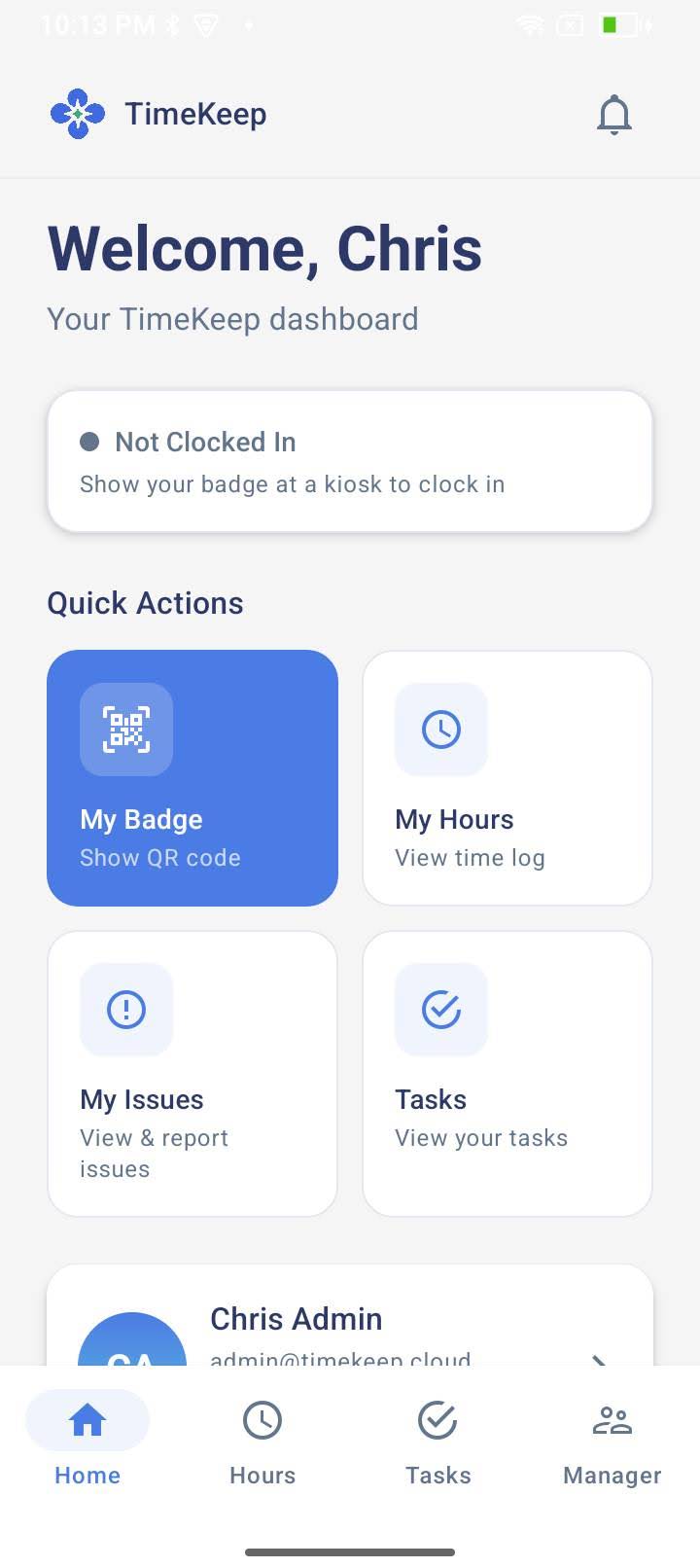Tap the Tasks check icon in bottom navigation
This screenshot has width=700, height=1568.
438,1420
